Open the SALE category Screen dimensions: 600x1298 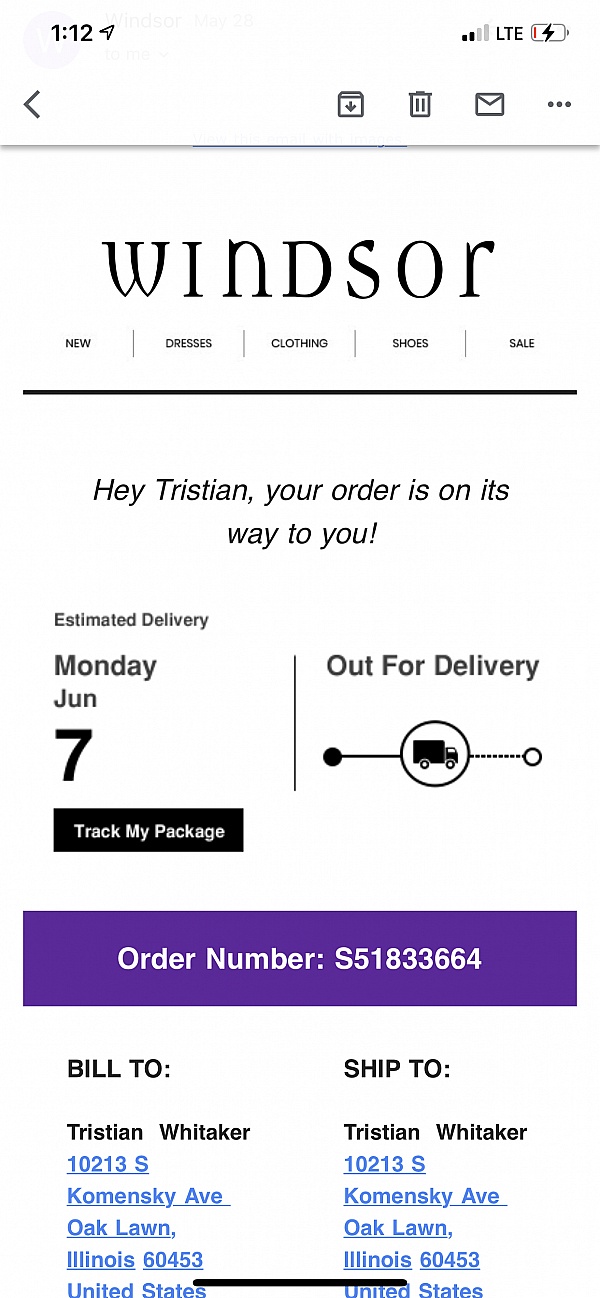pos(521,343)
